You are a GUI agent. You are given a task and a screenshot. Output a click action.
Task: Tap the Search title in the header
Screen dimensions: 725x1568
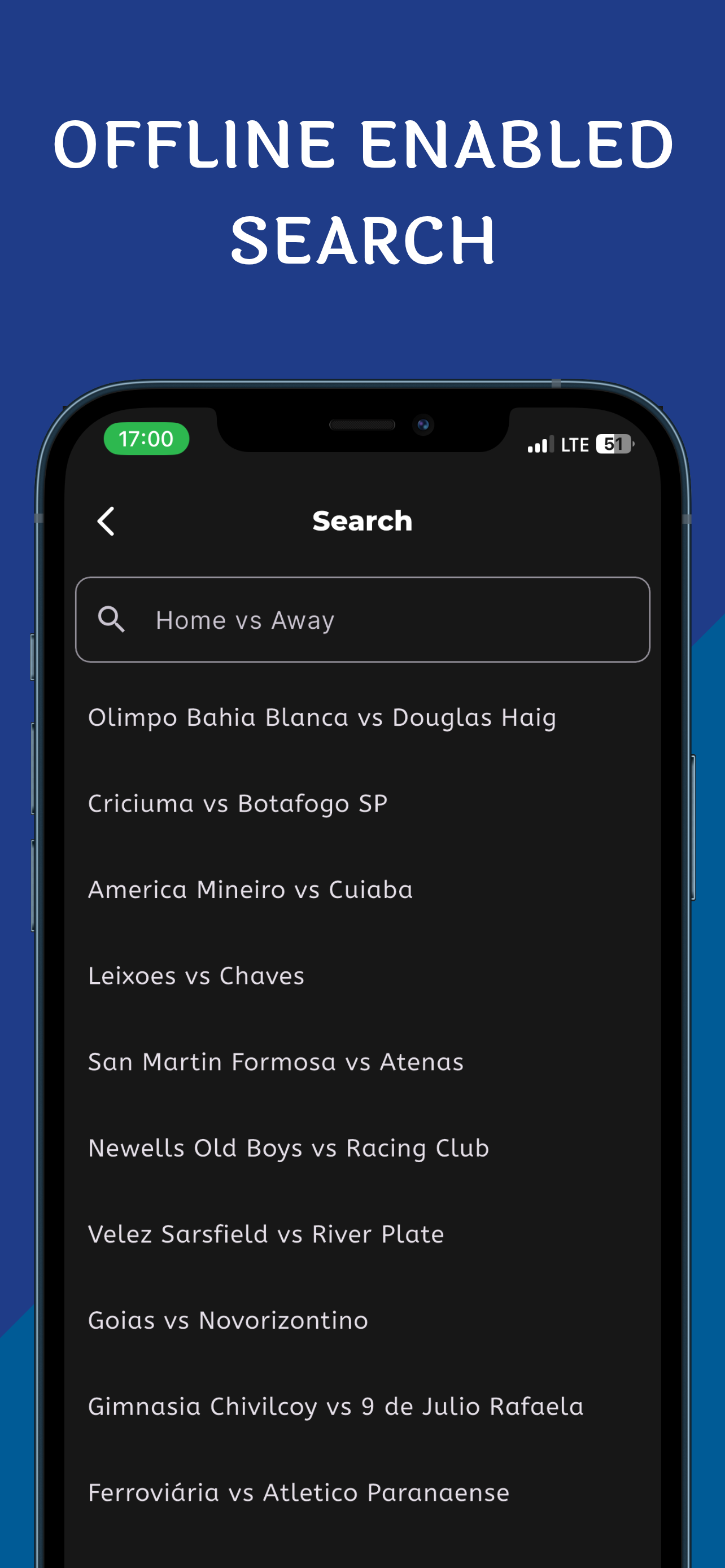pyautogui.click(x=362, y=520)
